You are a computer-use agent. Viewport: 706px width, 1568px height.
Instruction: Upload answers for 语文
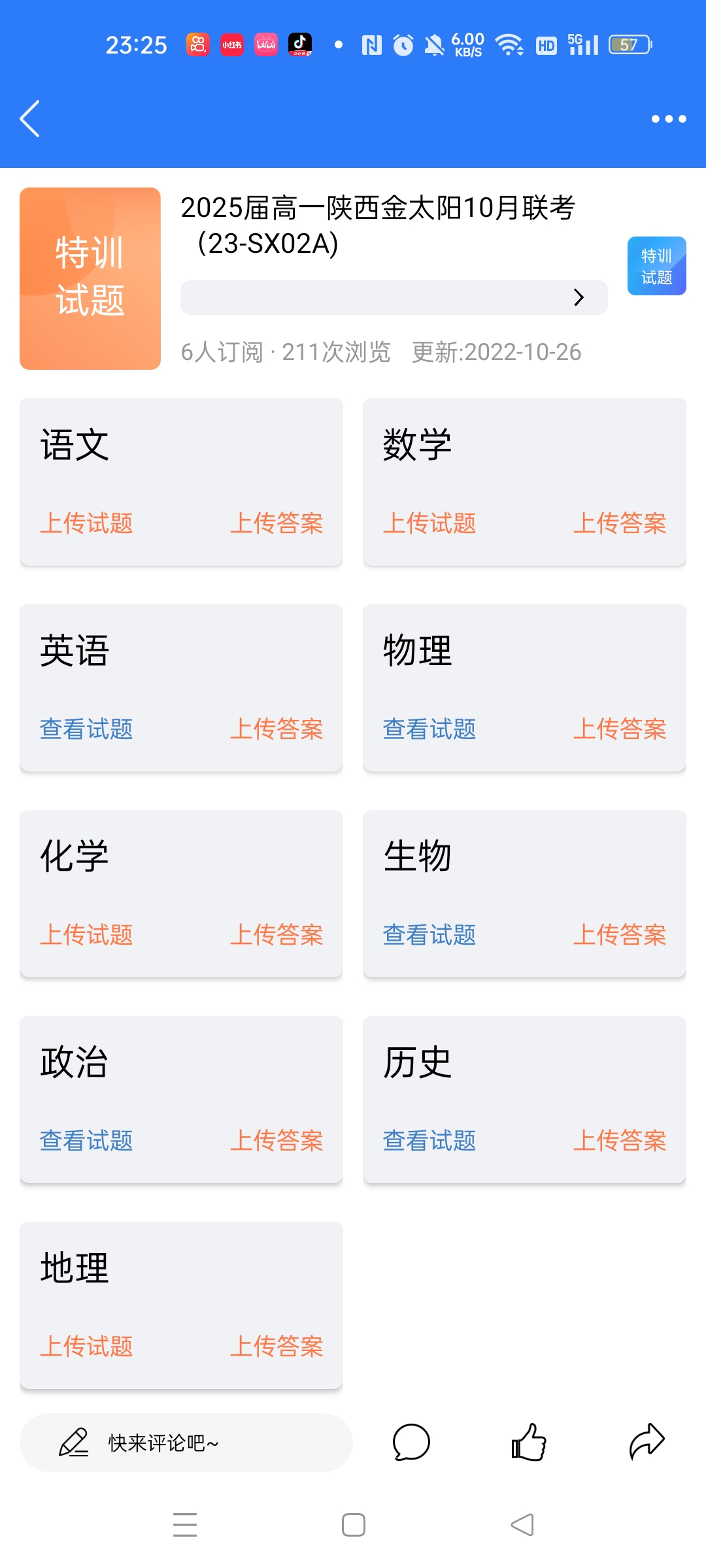tap(277, 523)
